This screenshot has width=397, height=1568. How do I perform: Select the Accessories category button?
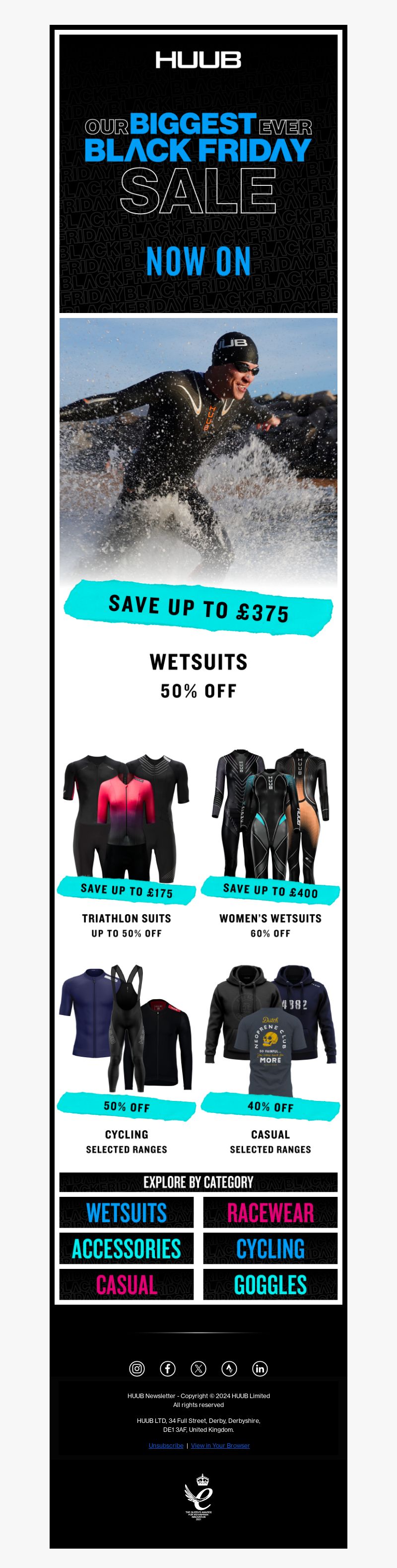coord(127,1249)
